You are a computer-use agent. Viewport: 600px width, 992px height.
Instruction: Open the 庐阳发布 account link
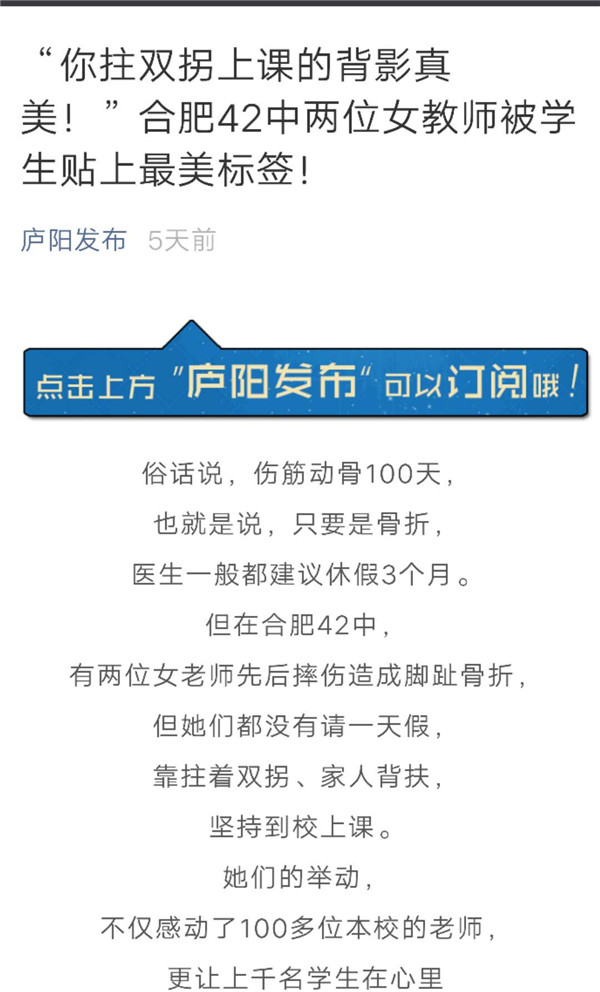point(74,240)
